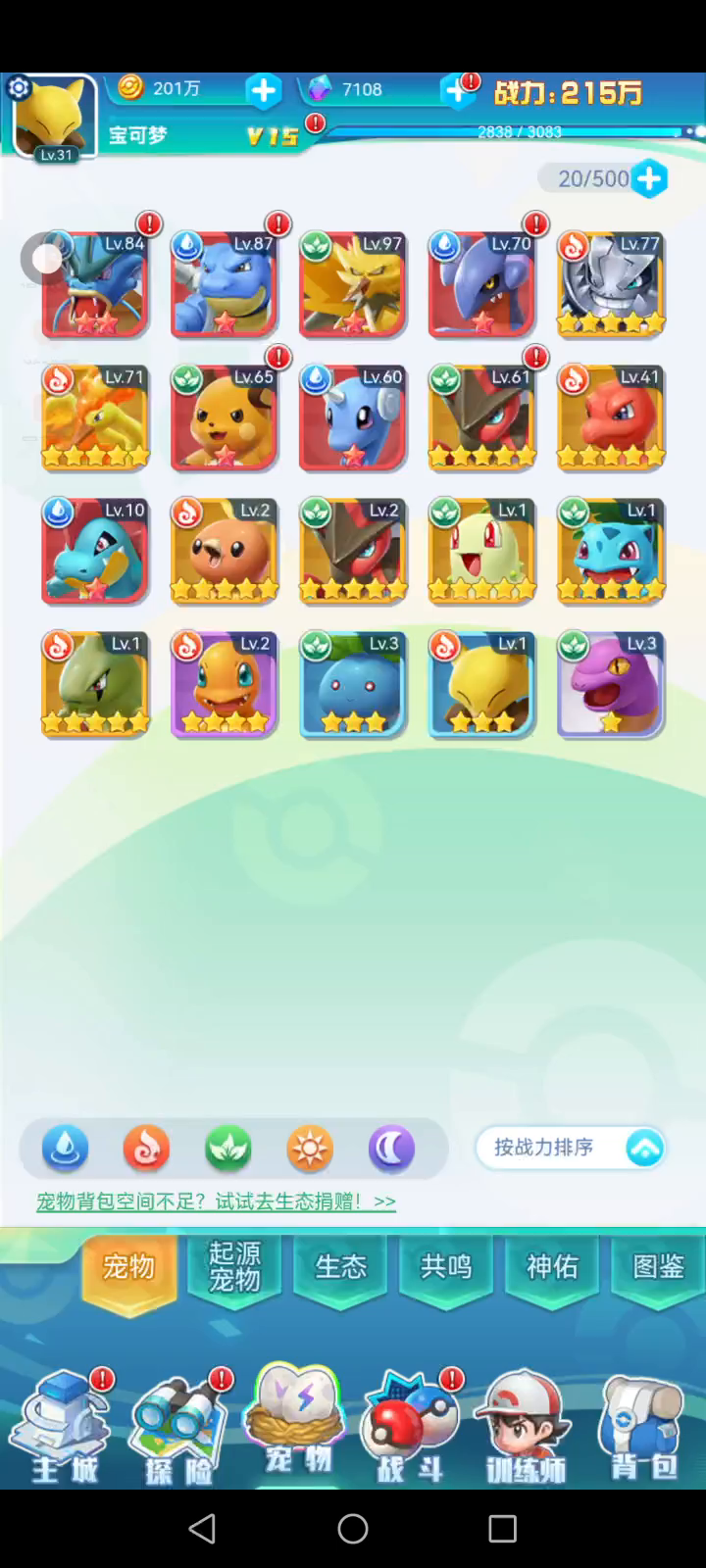Filter pets by moon element
The width and height of the screenshot is (706, 1568).
point(391,1149)
